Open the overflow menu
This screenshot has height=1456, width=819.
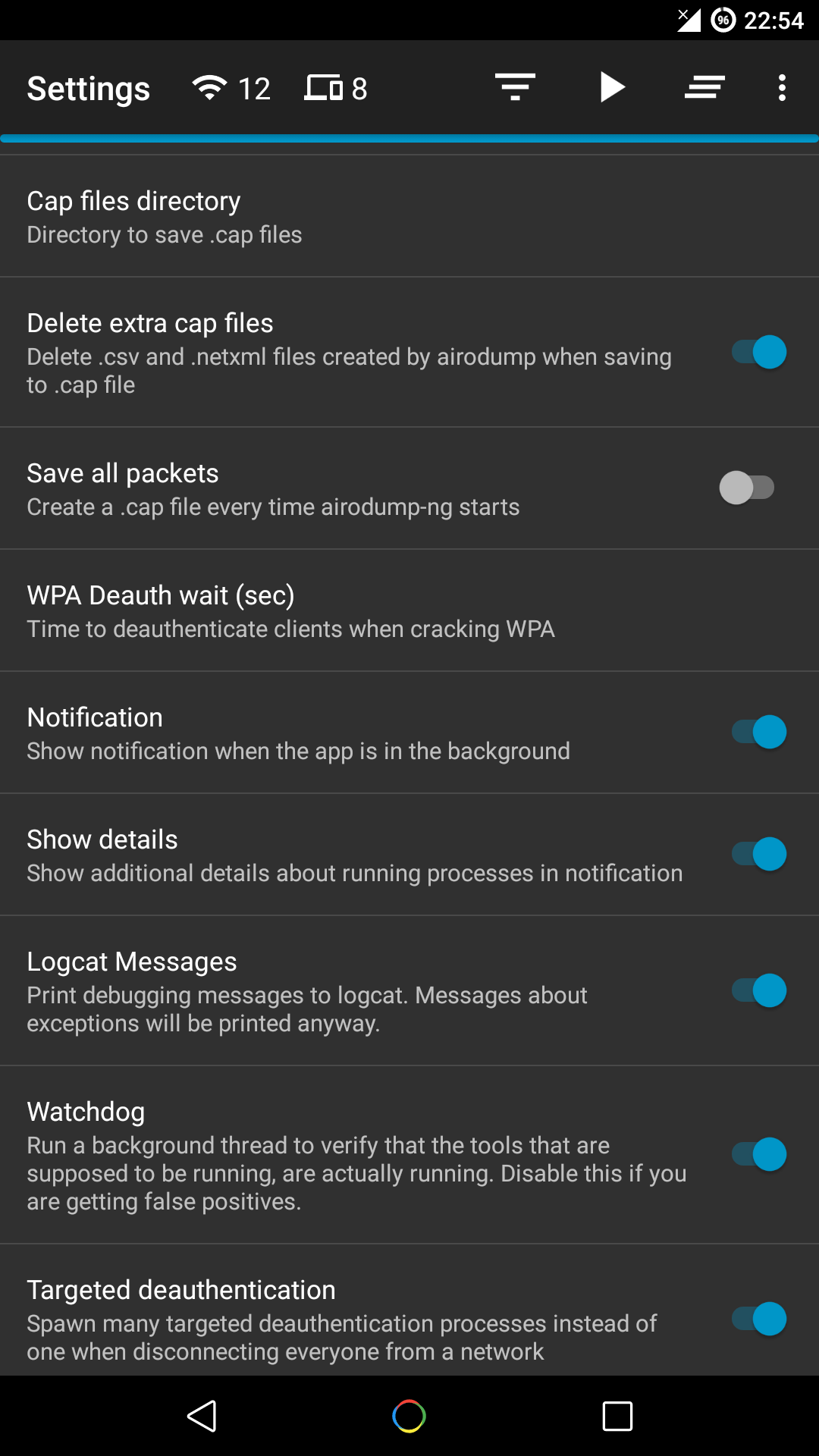(x=782, y=87)
